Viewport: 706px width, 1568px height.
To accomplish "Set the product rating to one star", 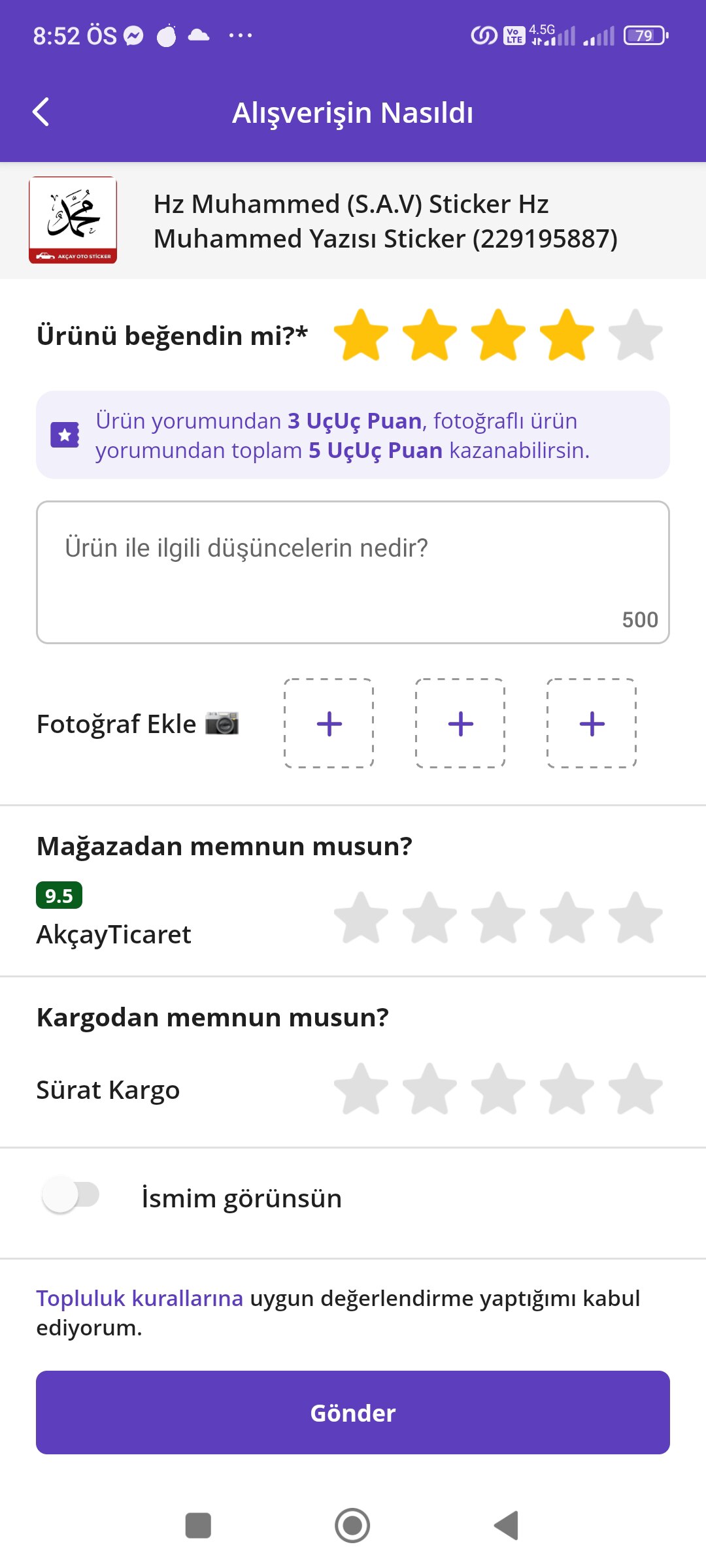I will click(361, 335).
